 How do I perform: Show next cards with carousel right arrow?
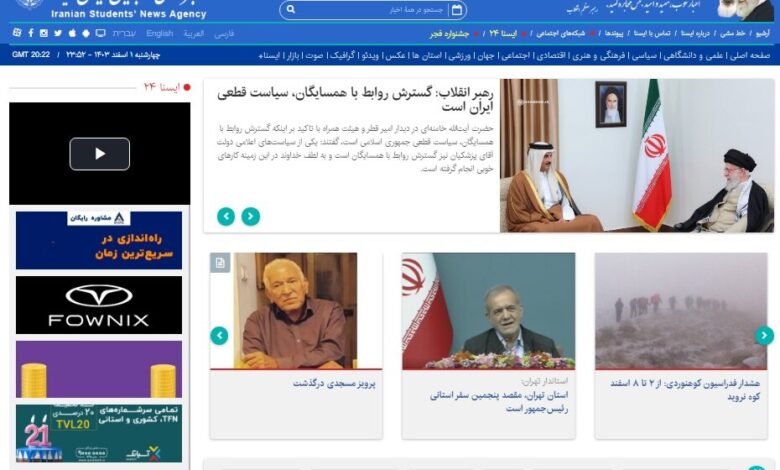tap(764, 336)
